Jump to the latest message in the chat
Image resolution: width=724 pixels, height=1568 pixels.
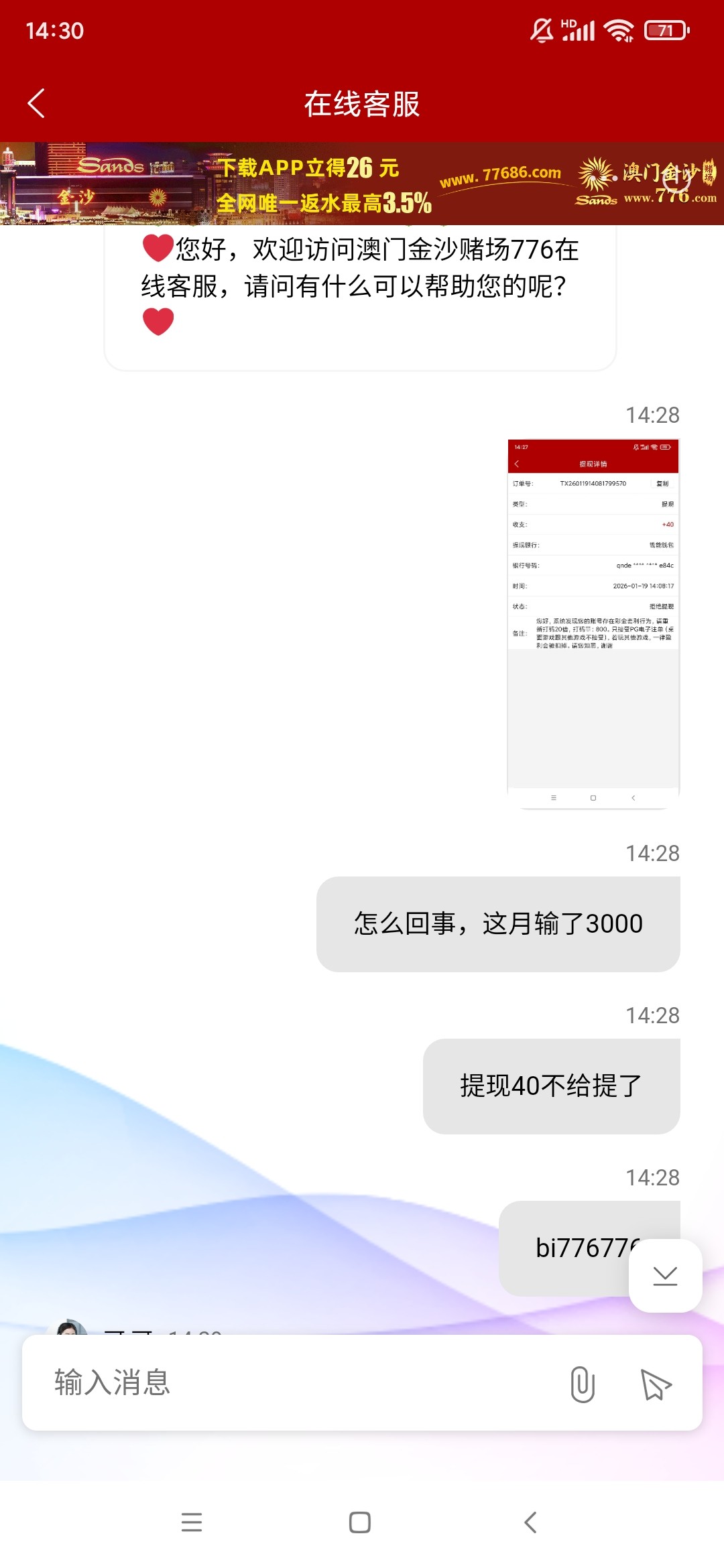point(665,1275)
